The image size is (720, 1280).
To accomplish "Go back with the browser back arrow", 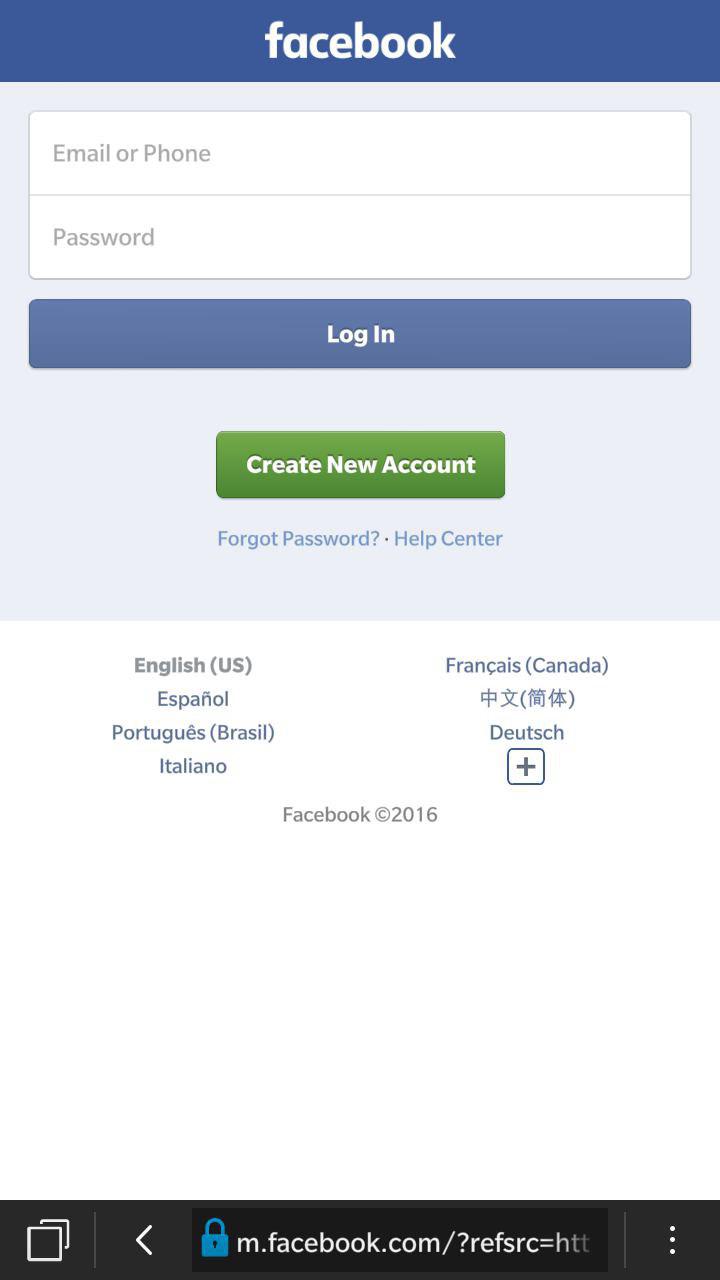I will point(144,1241).
